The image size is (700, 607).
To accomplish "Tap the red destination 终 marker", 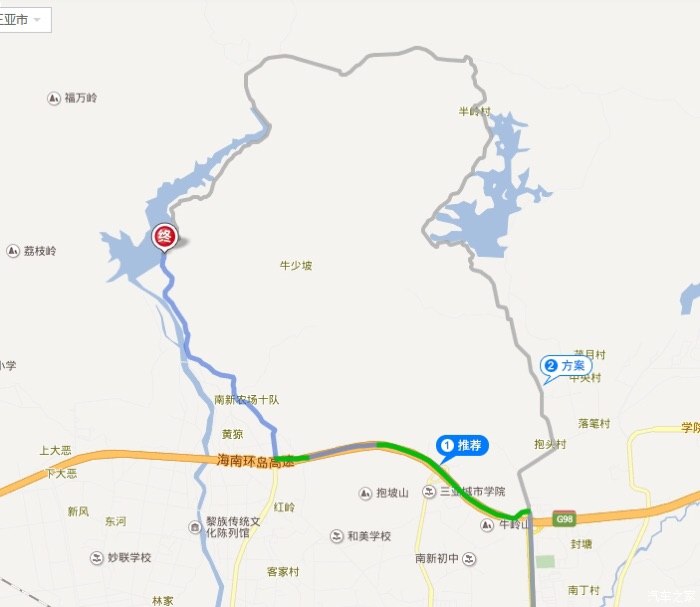I will coord(165,237).
